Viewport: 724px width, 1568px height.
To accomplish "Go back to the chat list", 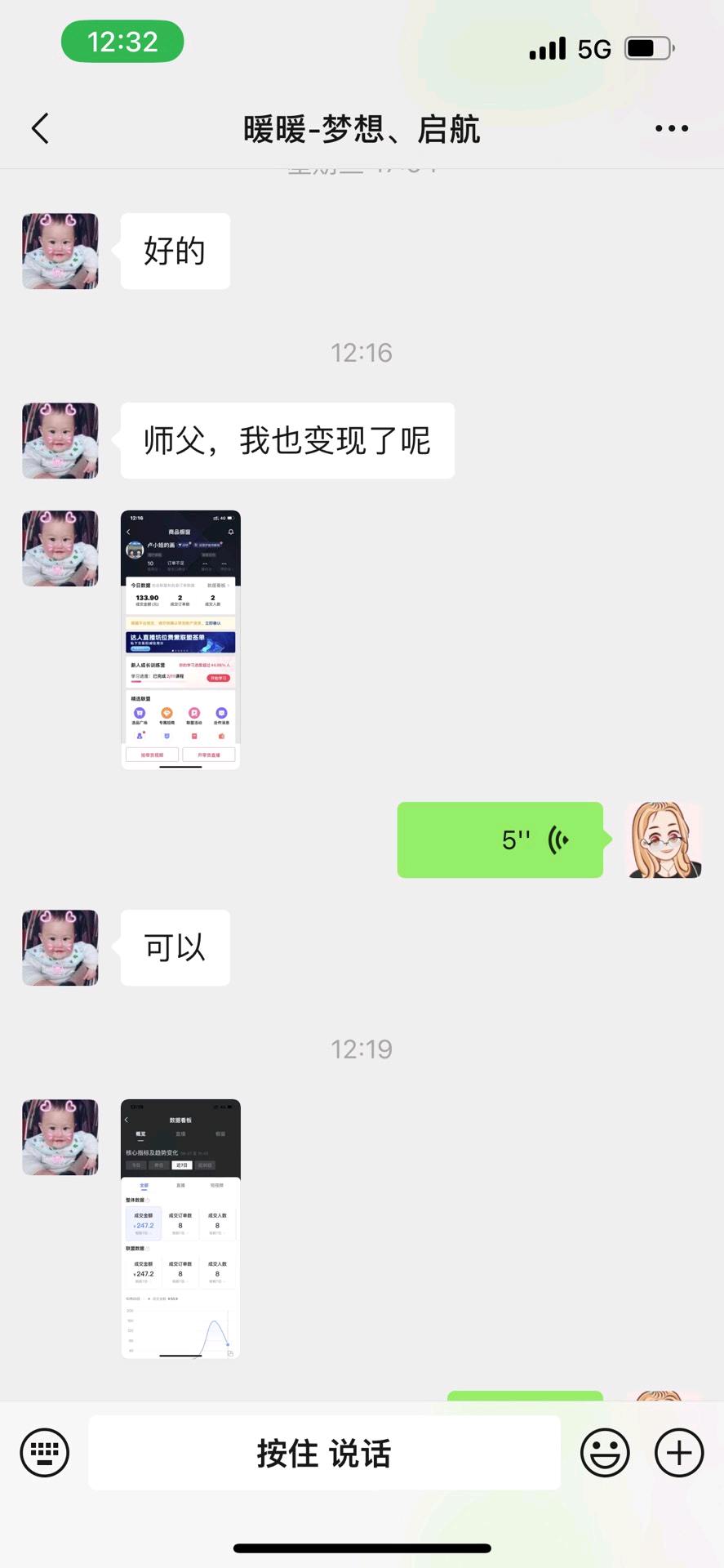I will coord(40,128).
